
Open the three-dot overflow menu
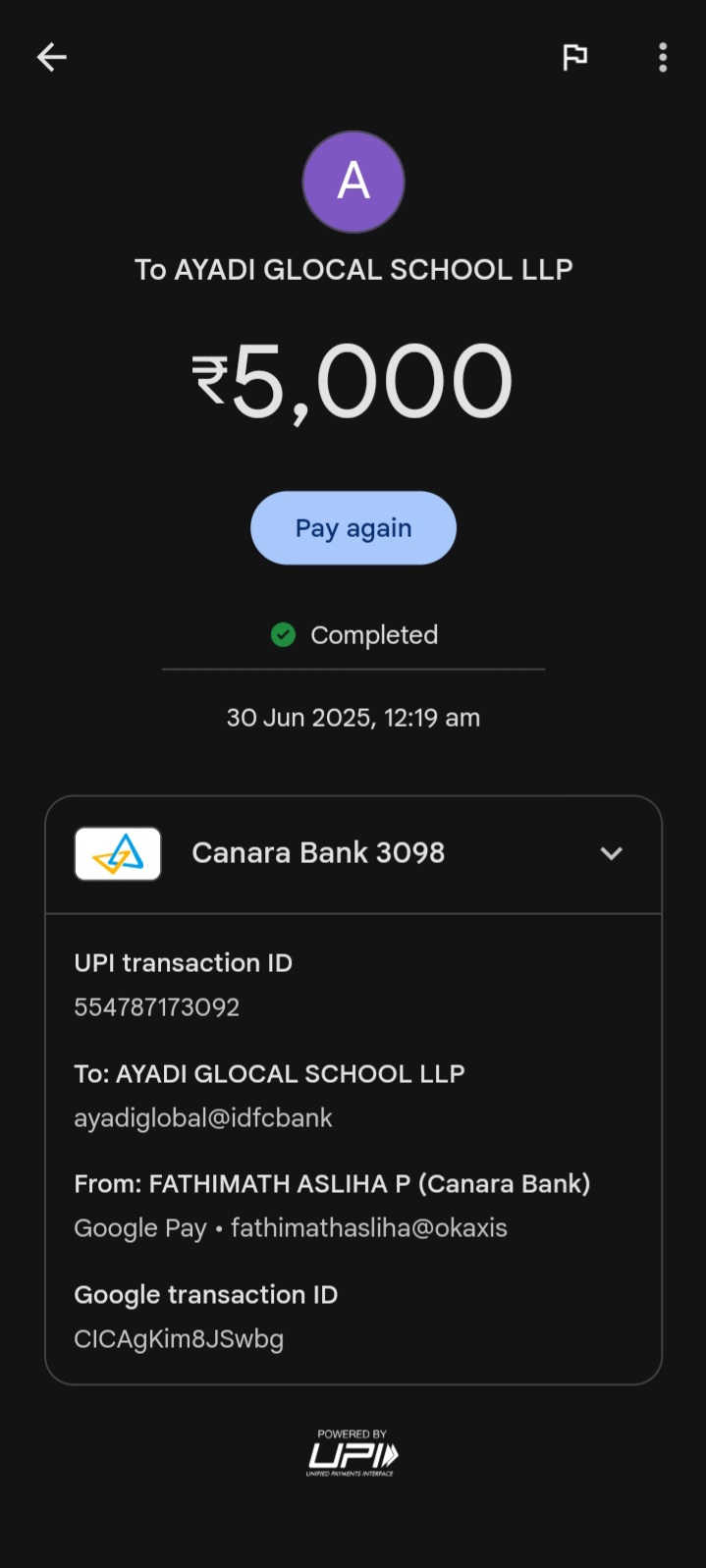663,58
